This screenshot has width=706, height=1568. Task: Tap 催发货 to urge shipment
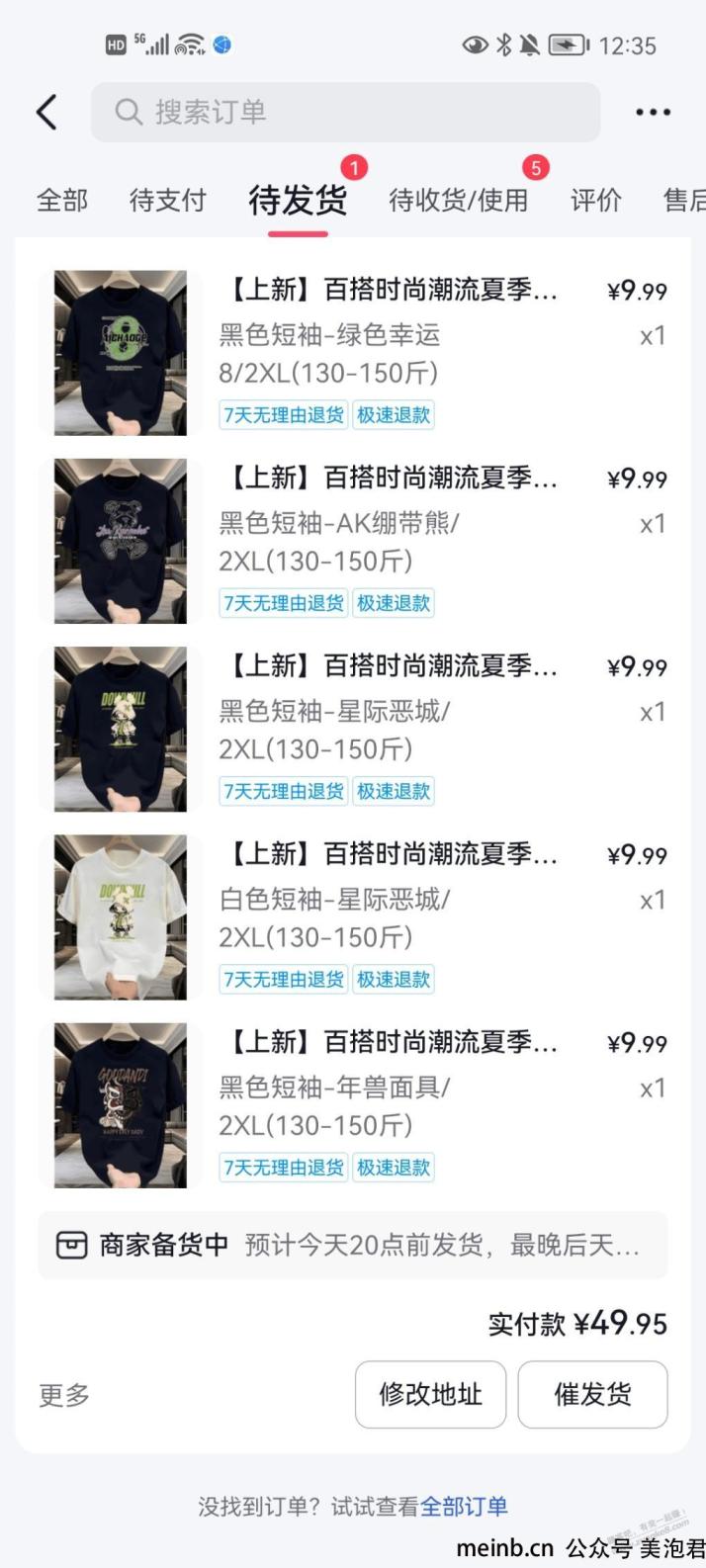tap(592, 1395)
